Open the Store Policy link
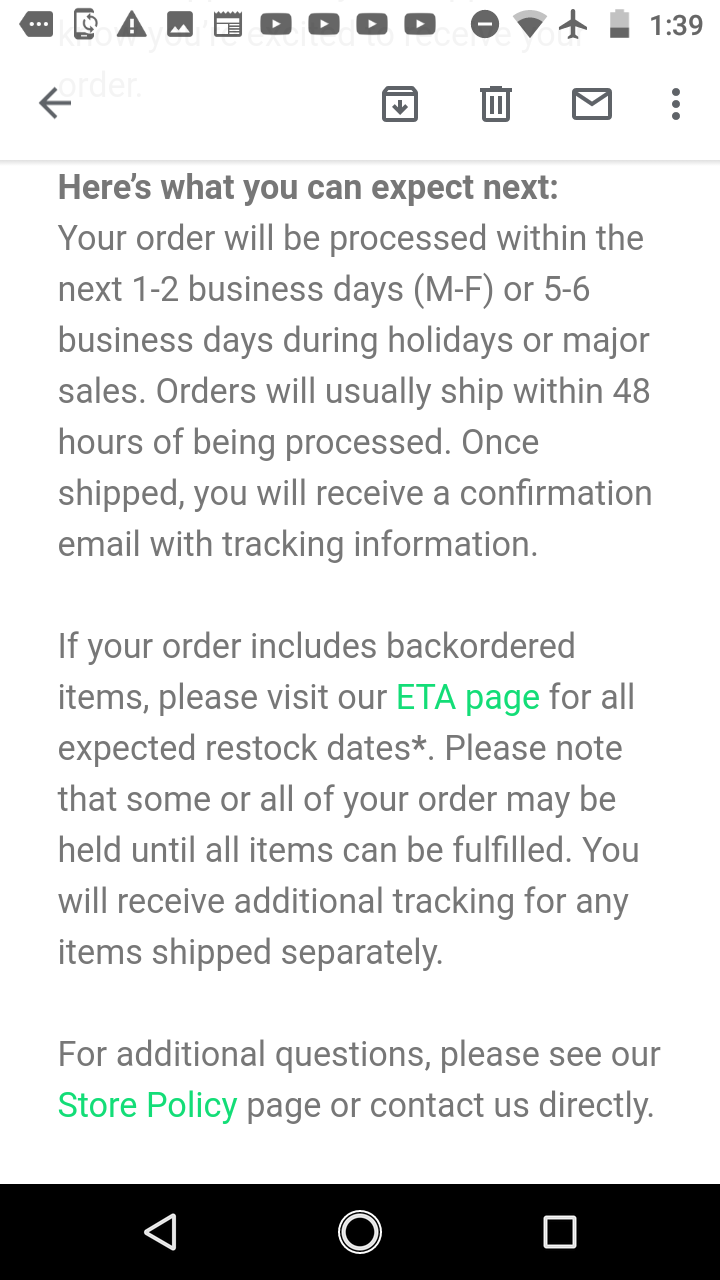The width and height of the screenshot is (720, 1280). (148, 1105)
